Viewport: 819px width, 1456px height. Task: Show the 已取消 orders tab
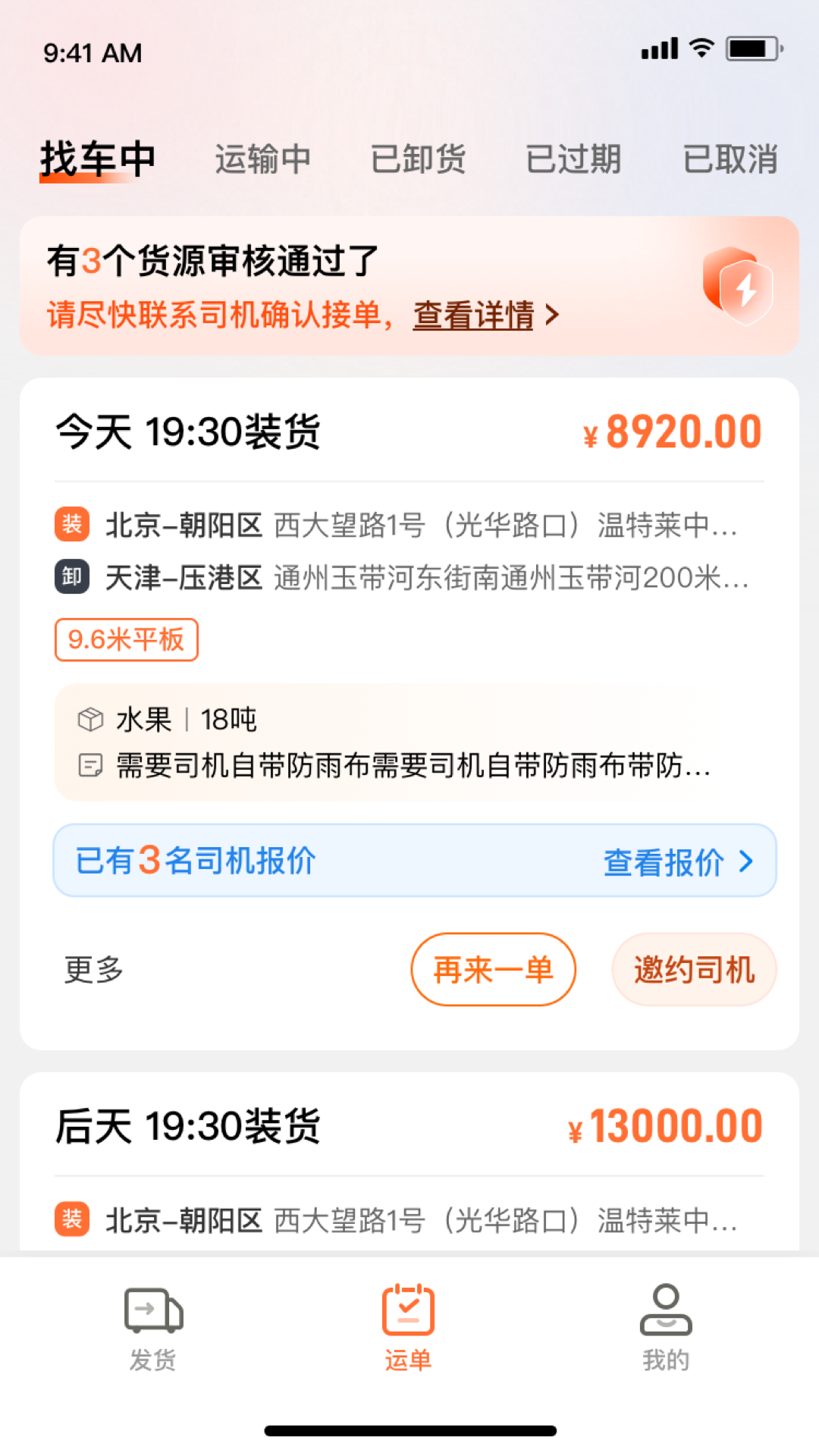point(730,159)
